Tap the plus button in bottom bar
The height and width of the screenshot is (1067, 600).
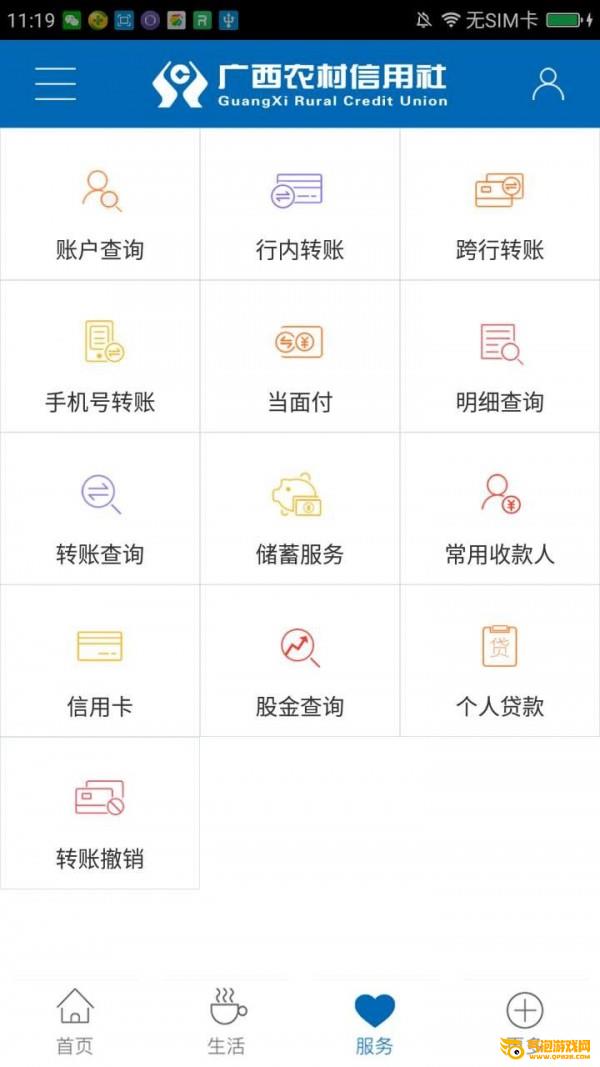525,1012
